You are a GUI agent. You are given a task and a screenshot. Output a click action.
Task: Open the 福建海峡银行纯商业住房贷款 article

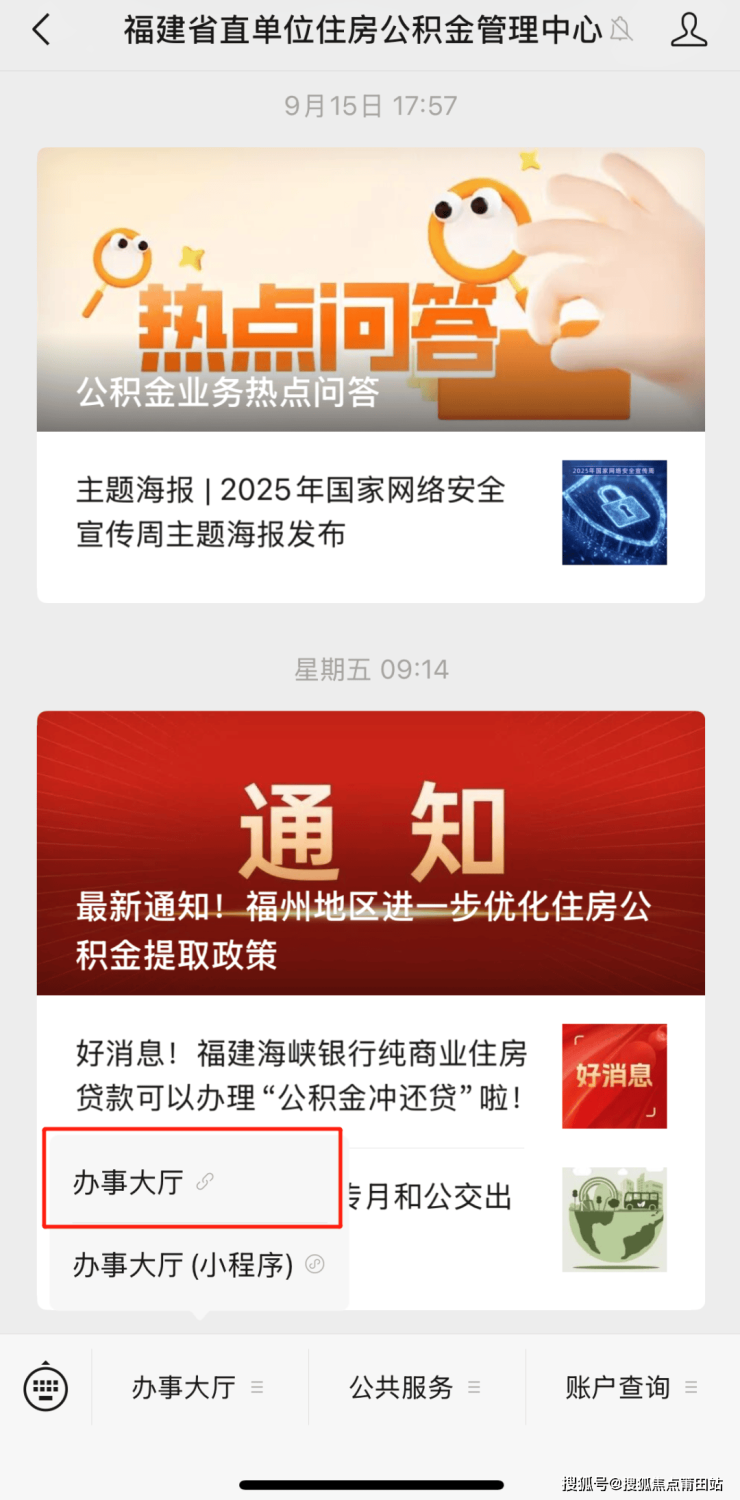(x=300, y=1076)
